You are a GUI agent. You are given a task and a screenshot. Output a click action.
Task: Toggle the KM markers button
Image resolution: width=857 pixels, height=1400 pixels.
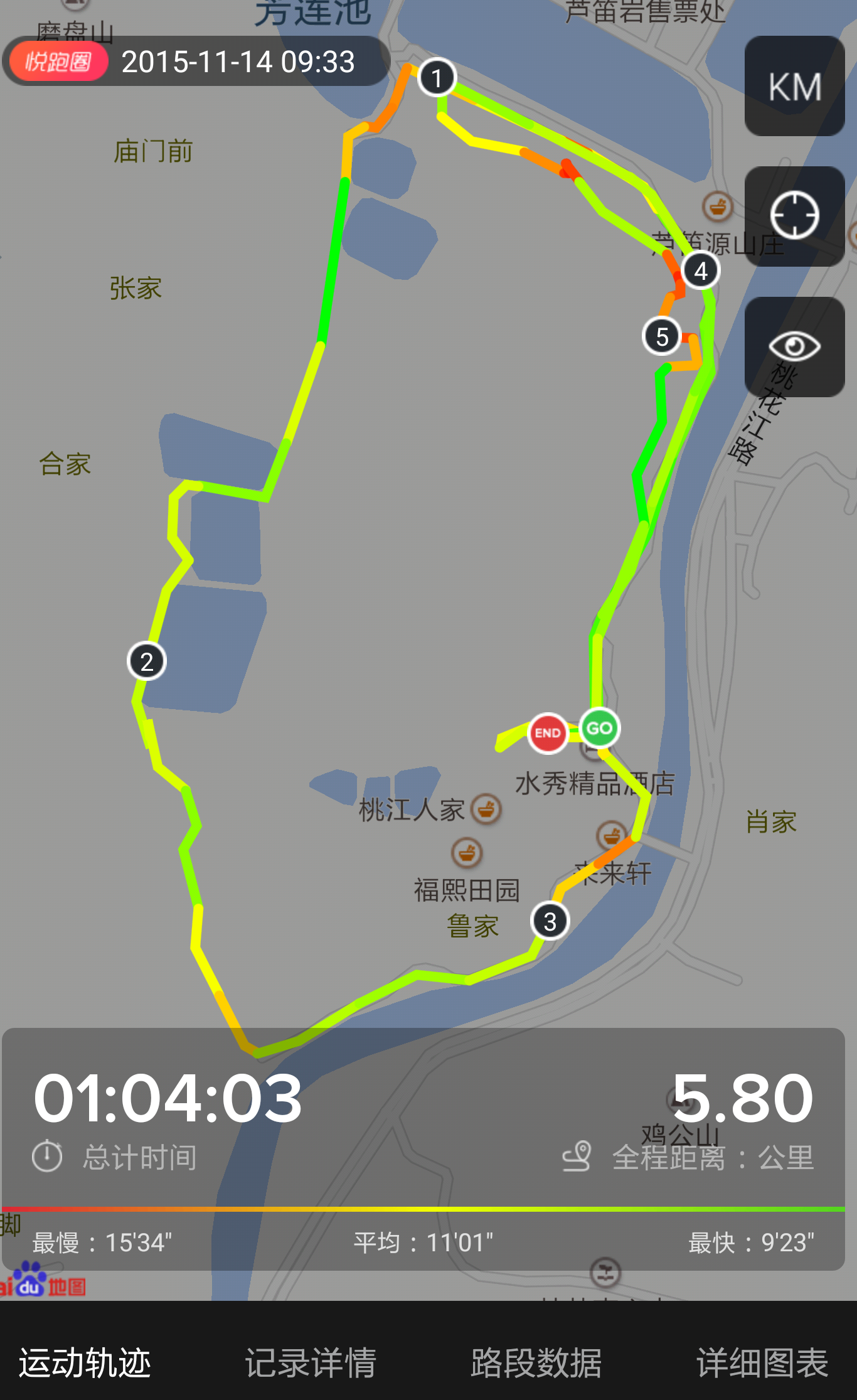(x=794, y=86)
